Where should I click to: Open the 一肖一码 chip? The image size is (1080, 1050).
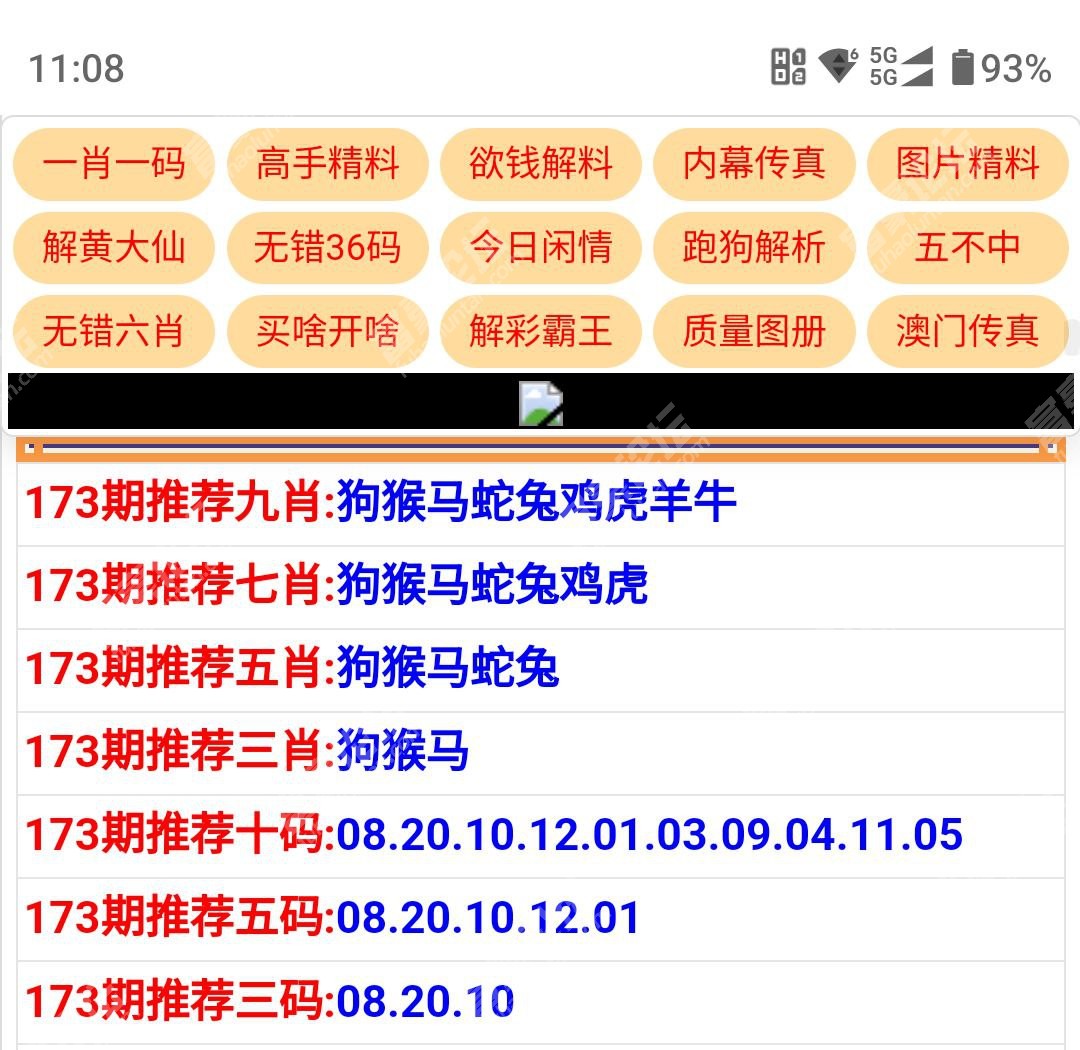(x=113, y=163)
